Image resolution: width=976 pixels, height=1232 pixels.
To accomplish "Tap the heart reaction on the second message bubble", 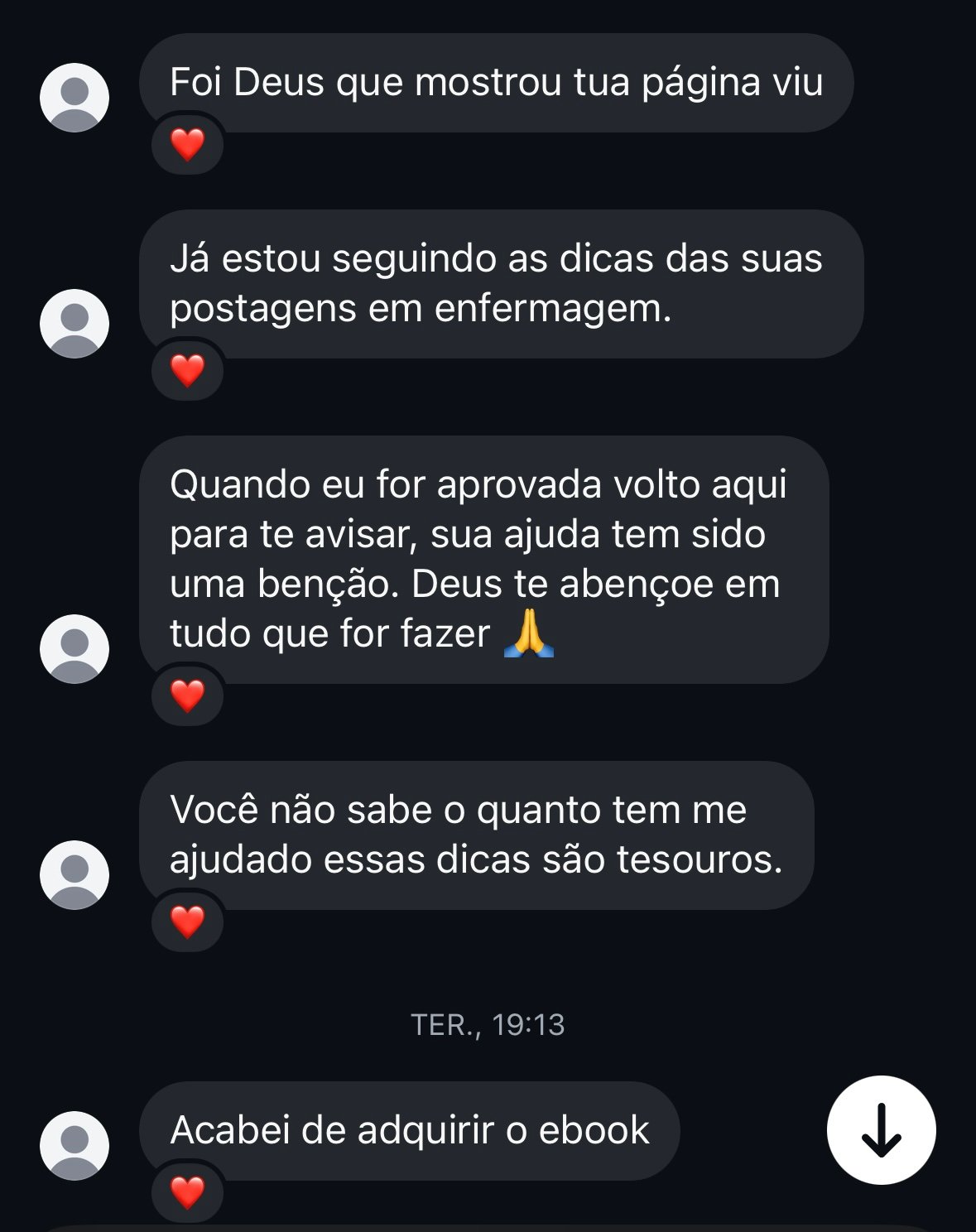I will click(187, 371).
